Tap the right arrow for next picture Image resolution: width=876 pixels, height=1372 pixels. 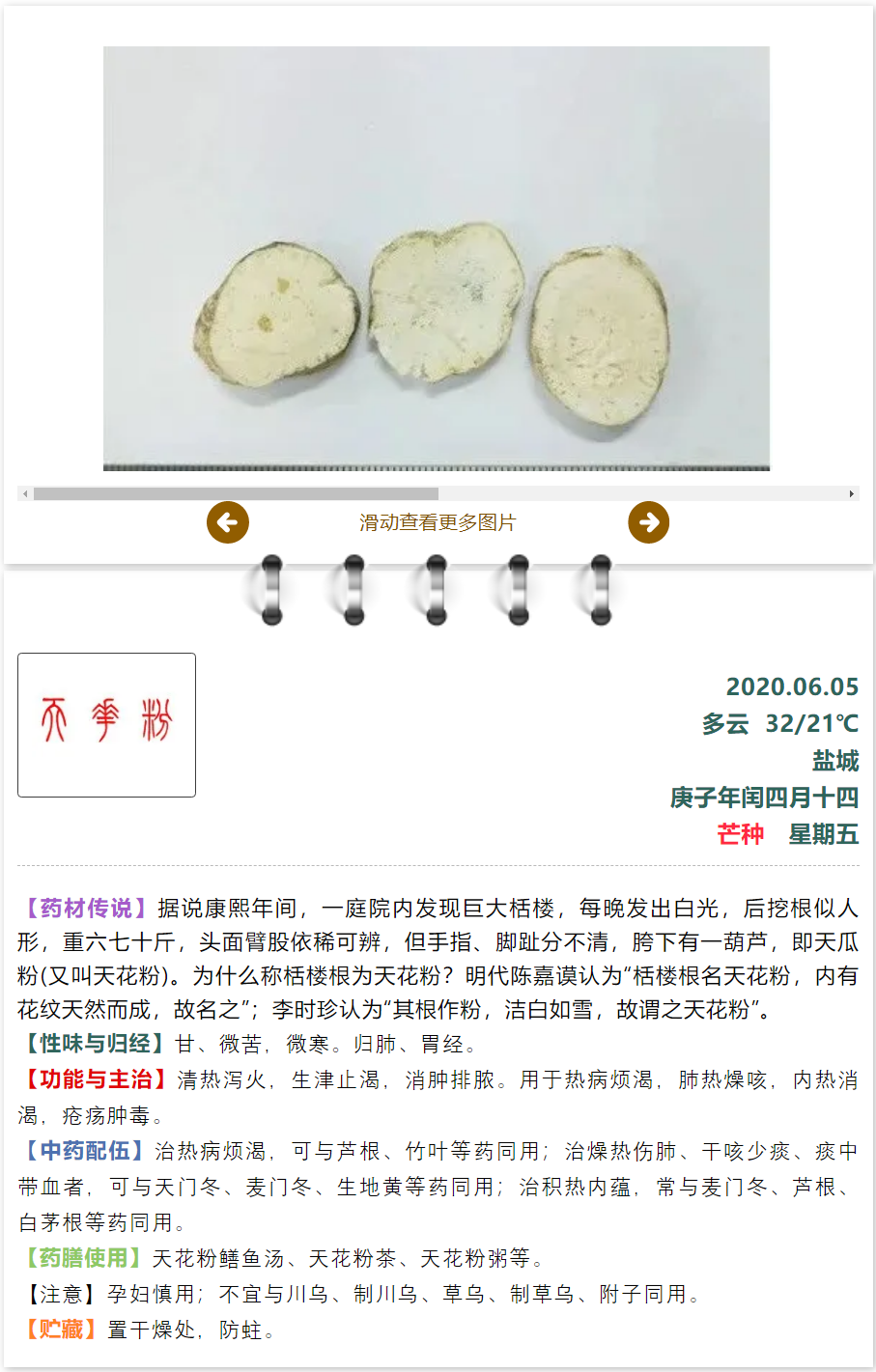[x=648, y=522]
